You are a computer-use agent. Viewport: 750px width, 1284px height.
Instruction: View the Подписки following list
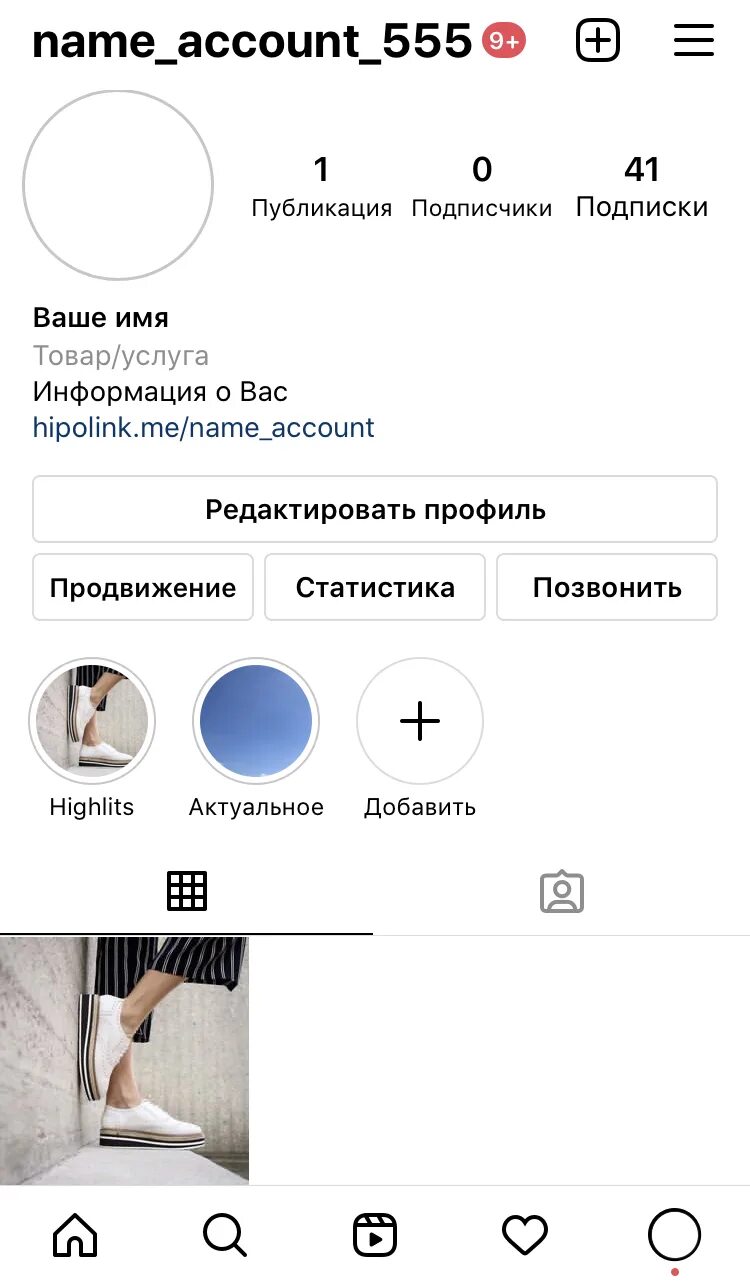click(x=641, y=187)
